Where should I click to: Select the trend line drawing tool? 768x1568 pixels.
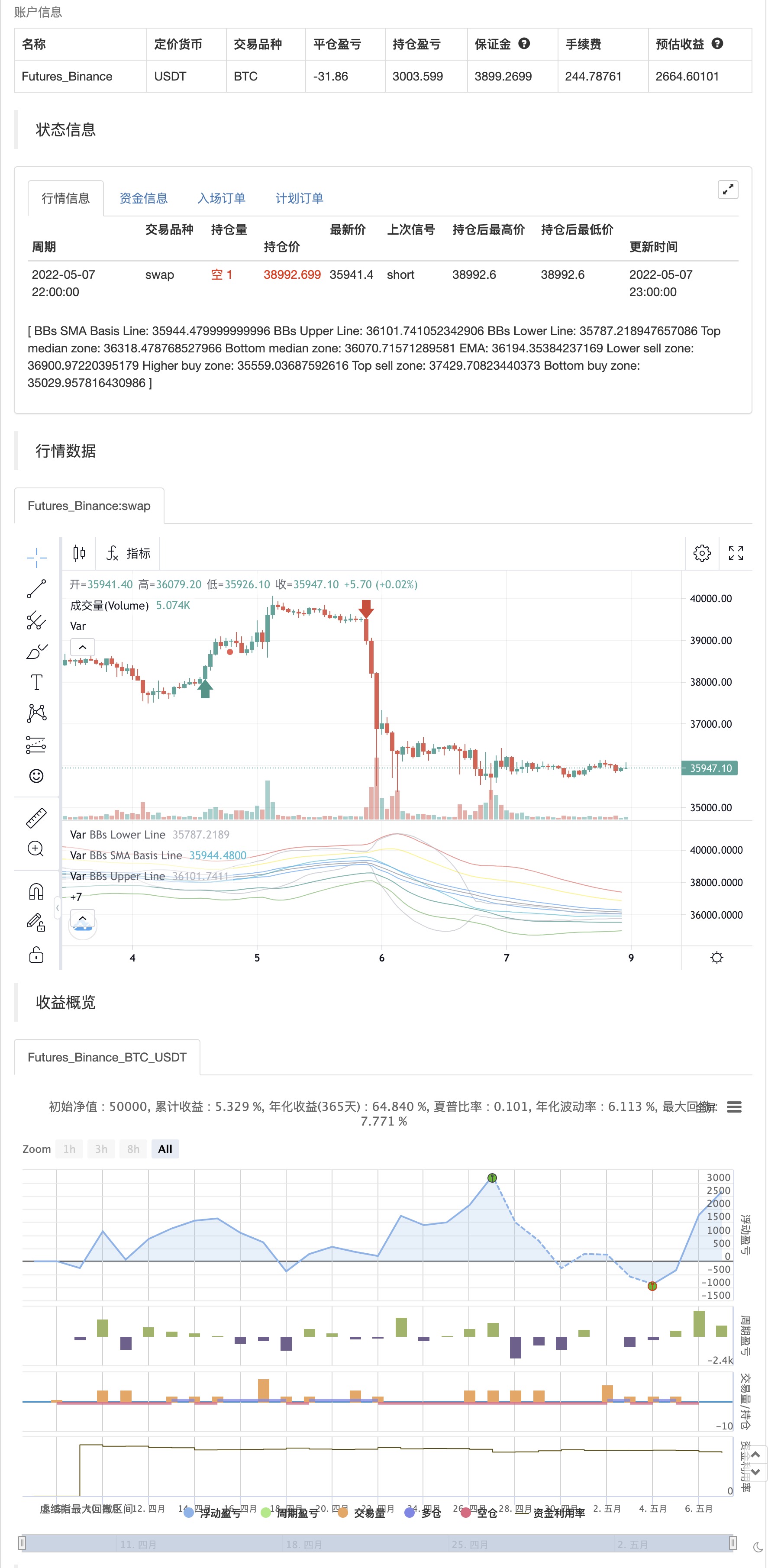pos(36,589)
